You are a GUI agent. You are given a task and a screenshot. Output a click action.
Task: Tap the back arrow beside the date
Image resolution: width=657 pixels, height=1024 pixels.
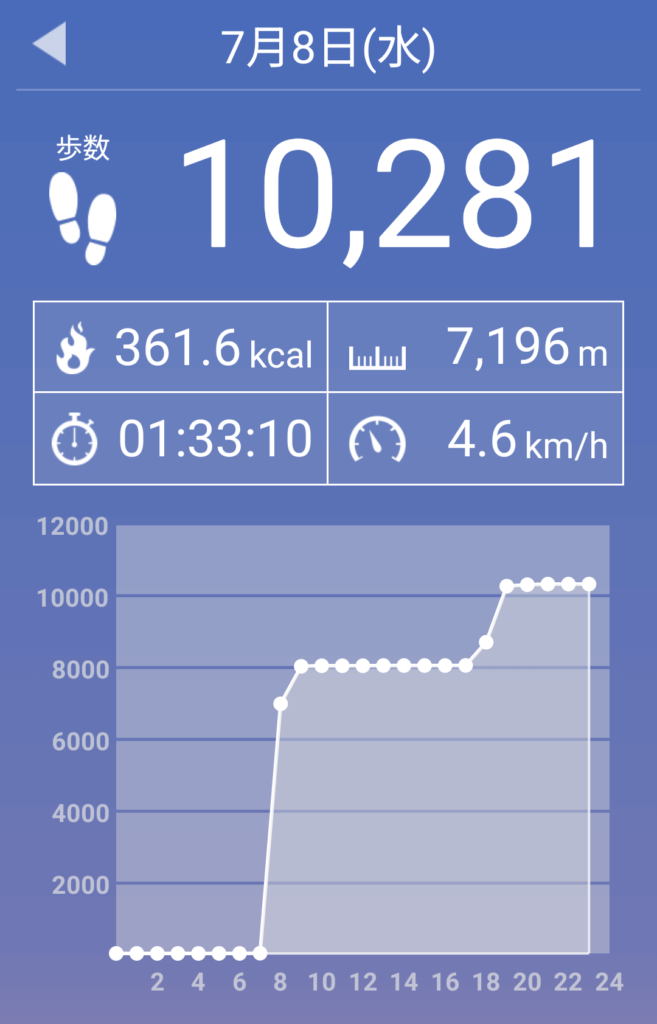50,44
